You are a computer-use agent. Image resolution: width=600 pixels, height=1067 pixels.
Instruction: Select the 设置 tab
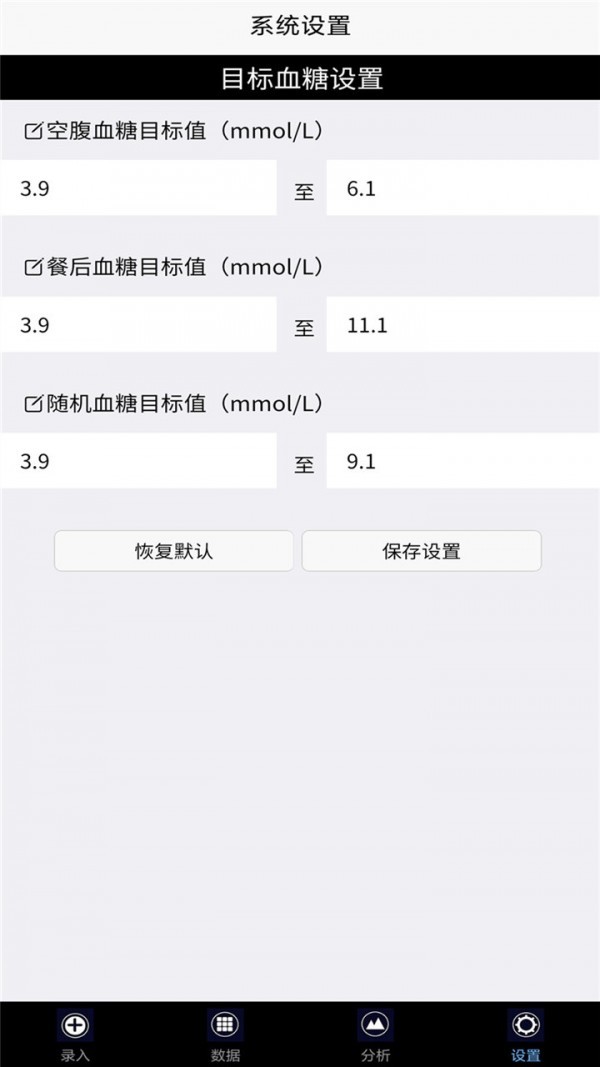(525, 1034)
